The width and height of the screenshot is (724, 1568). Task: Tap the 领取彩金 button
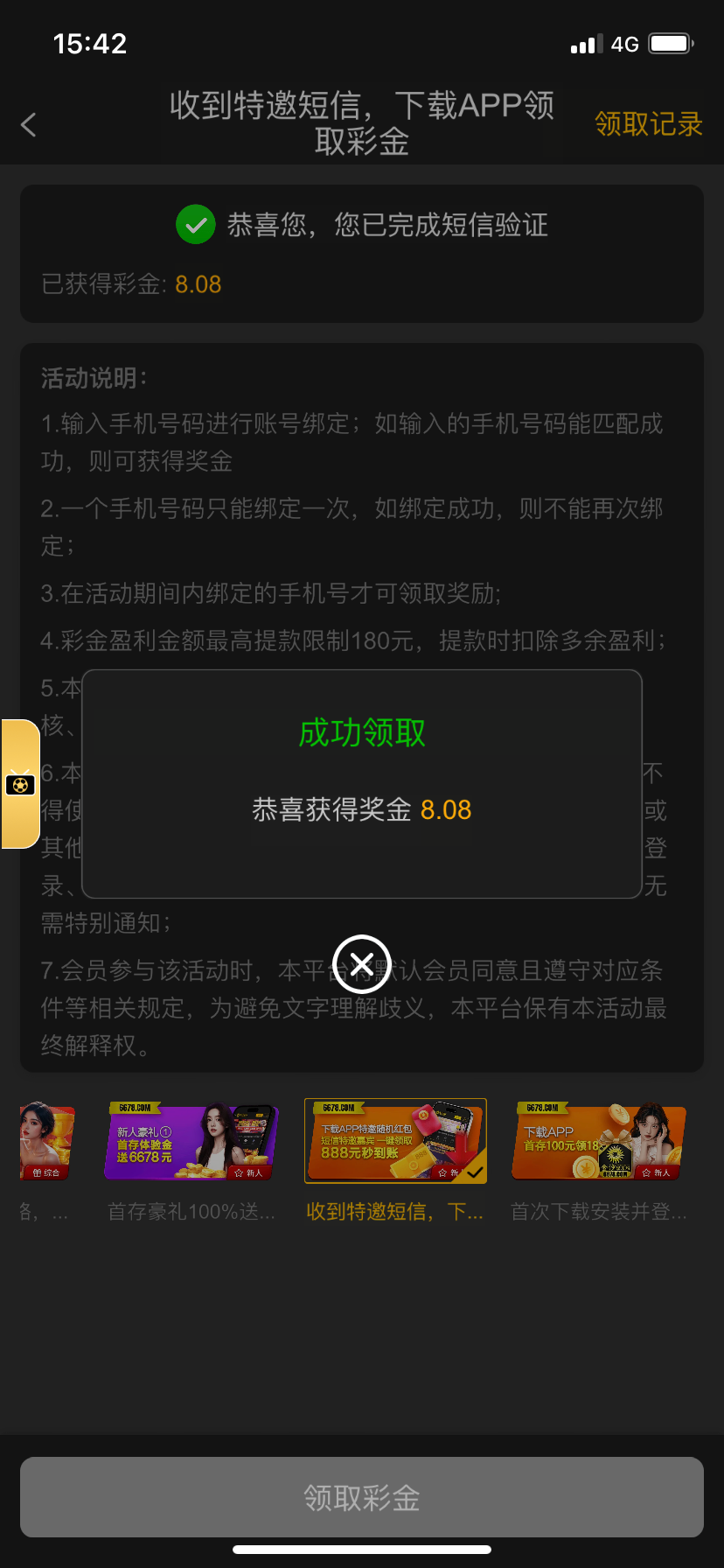(x=361, y=1497)
